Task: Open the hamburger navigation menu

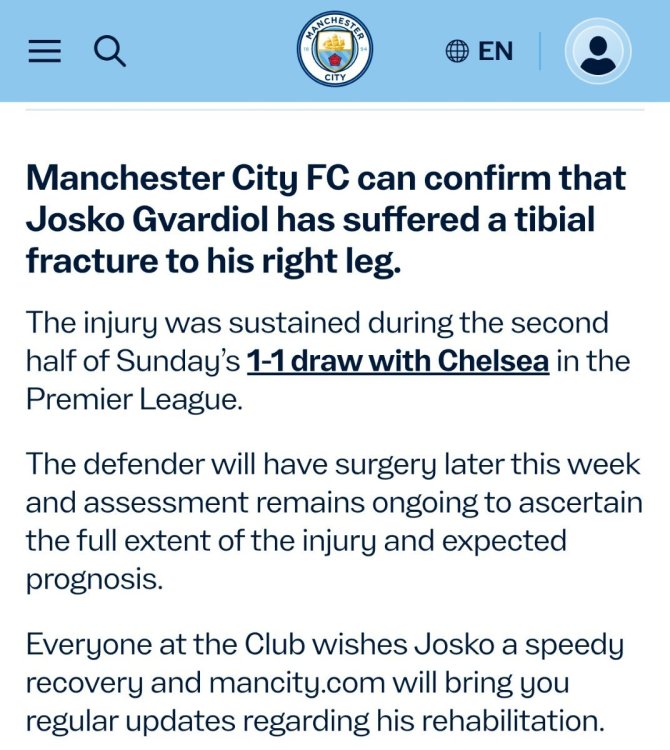Action: [45, 51]
